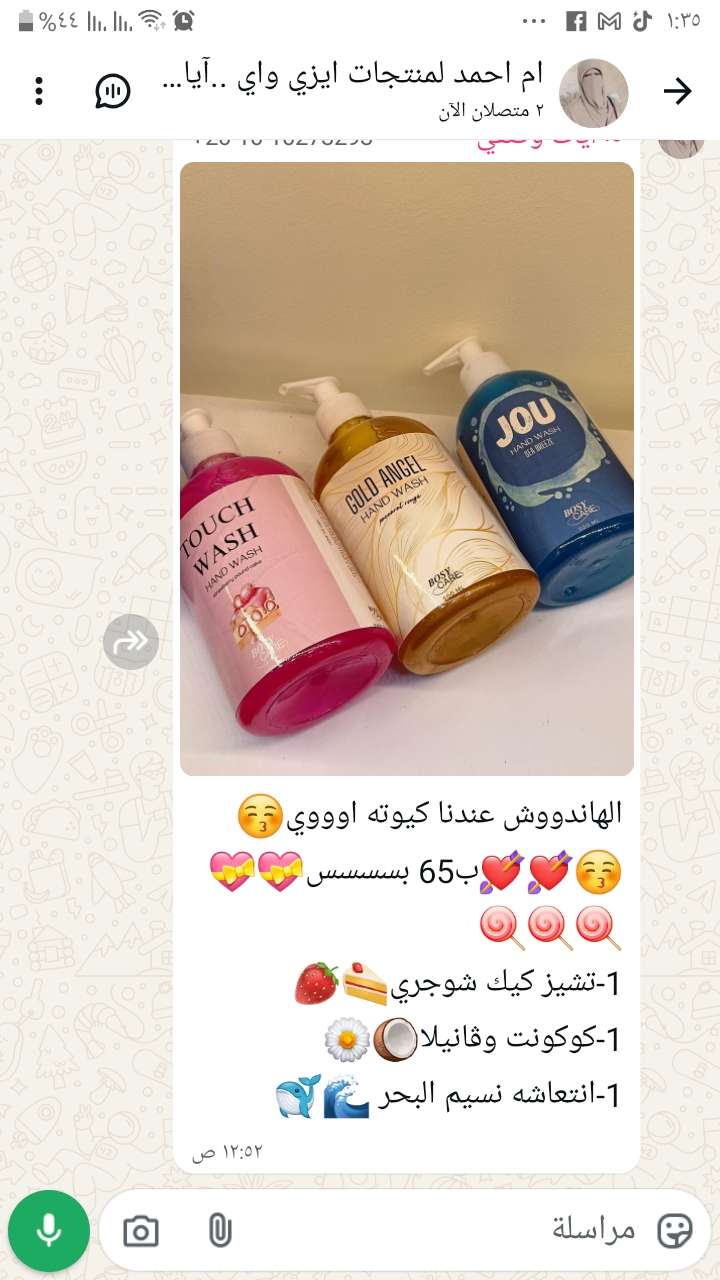Forward the hand wash photo message
Screen dimensions: 720x1280
(131, 641)
